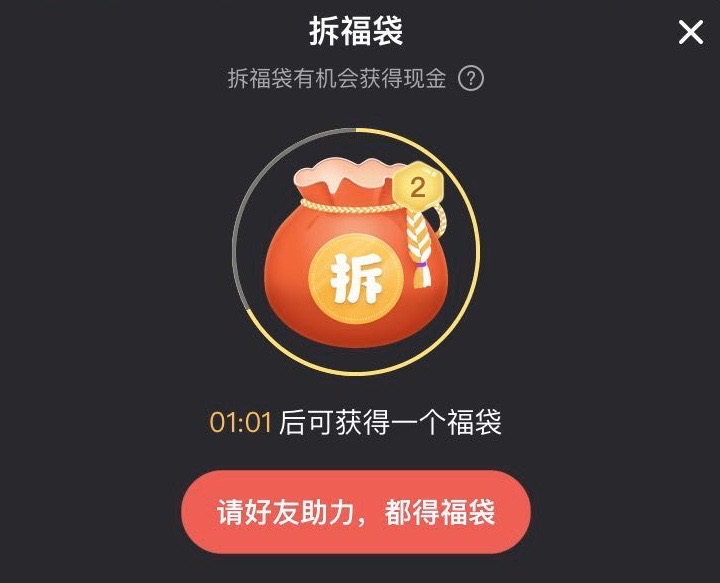Close the 拆福袋 popup
The width and height of the screenshot is (720, 583).
click(691, 33)
